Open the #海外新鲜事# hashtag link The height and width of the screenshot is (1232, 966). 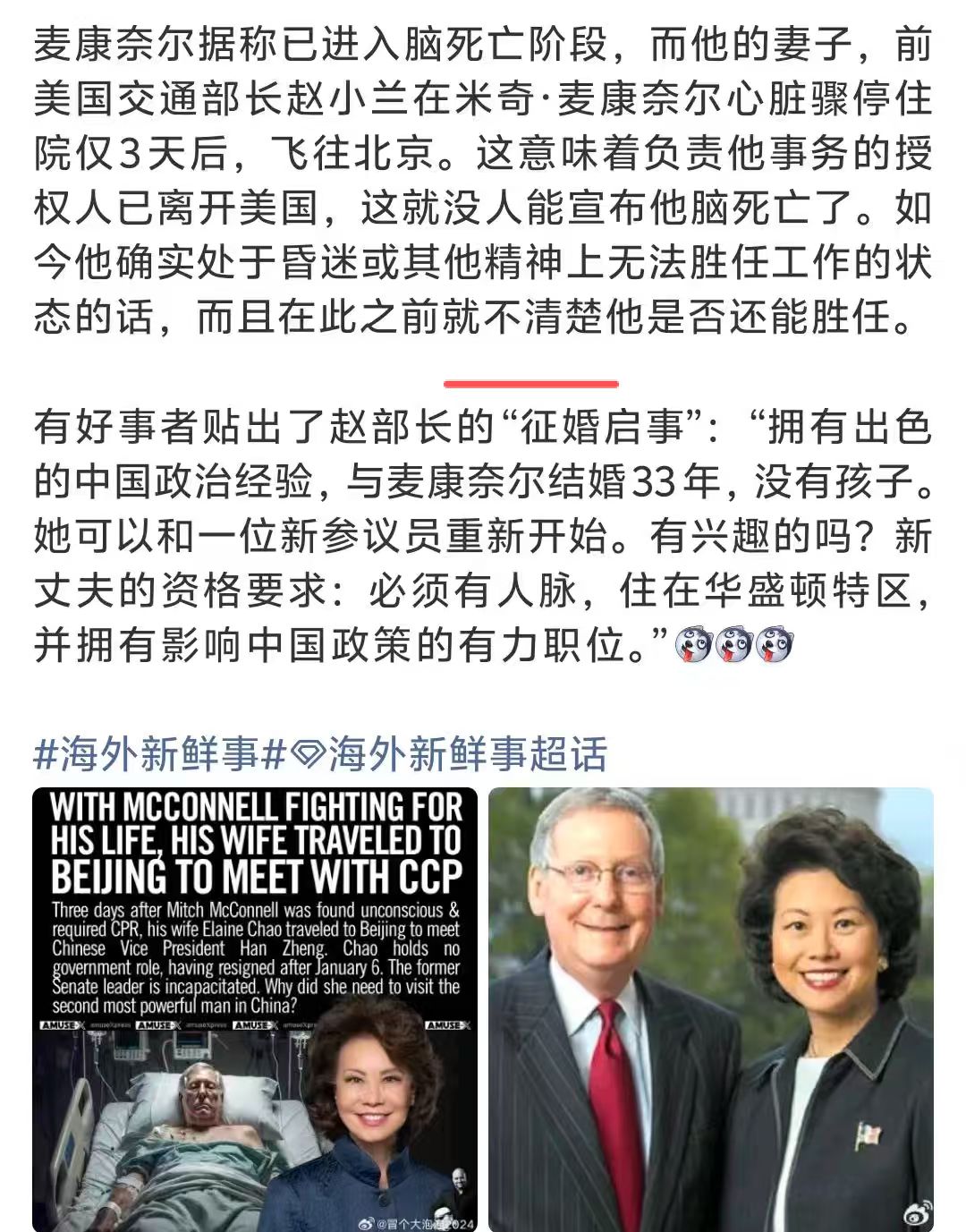159,754
